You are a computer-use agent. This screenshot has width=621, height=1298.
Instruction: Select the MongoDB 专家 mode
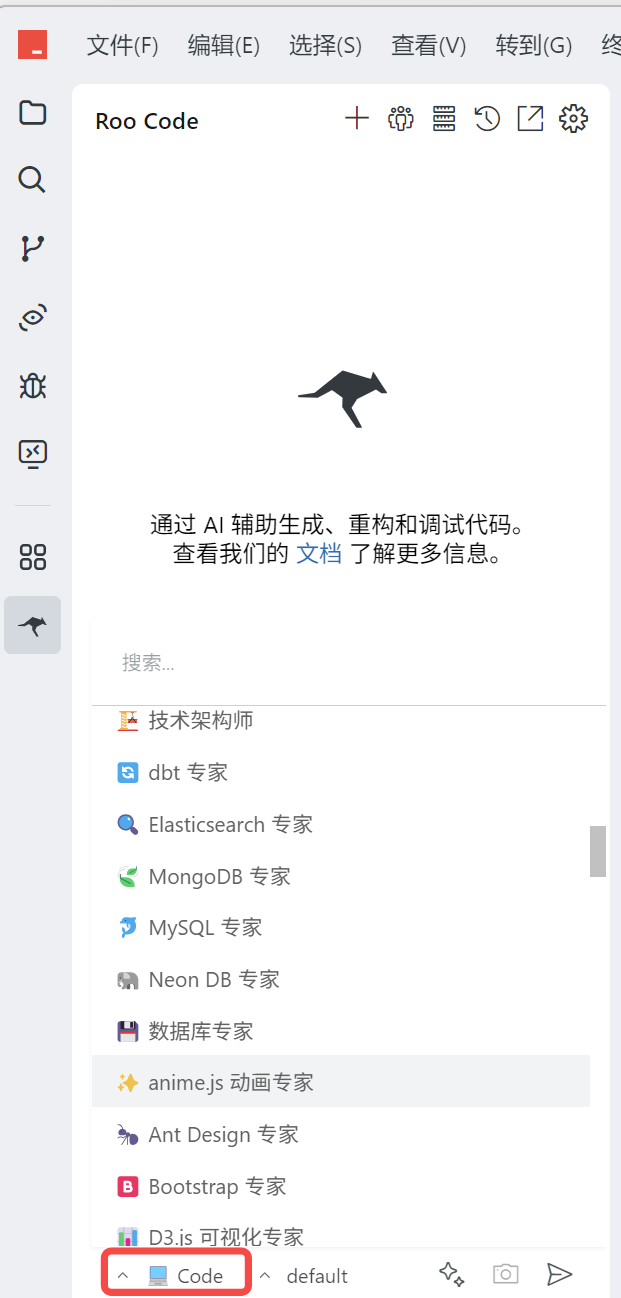(x=219, y=877)
